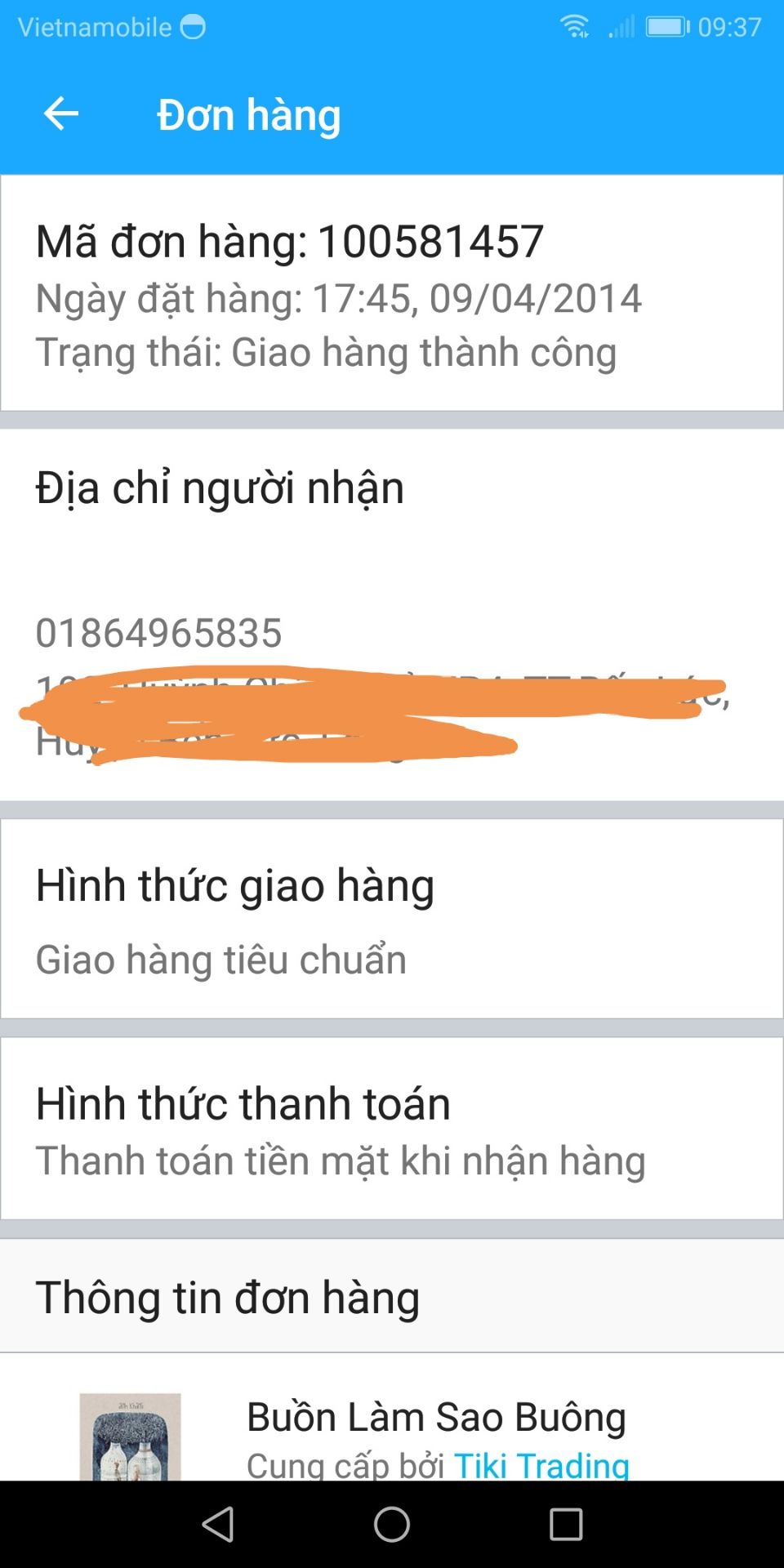This screenshot has height=1568, width=784.
Task: Tap the Trạng thái Giao hàng thành công line
Action: 325,352
